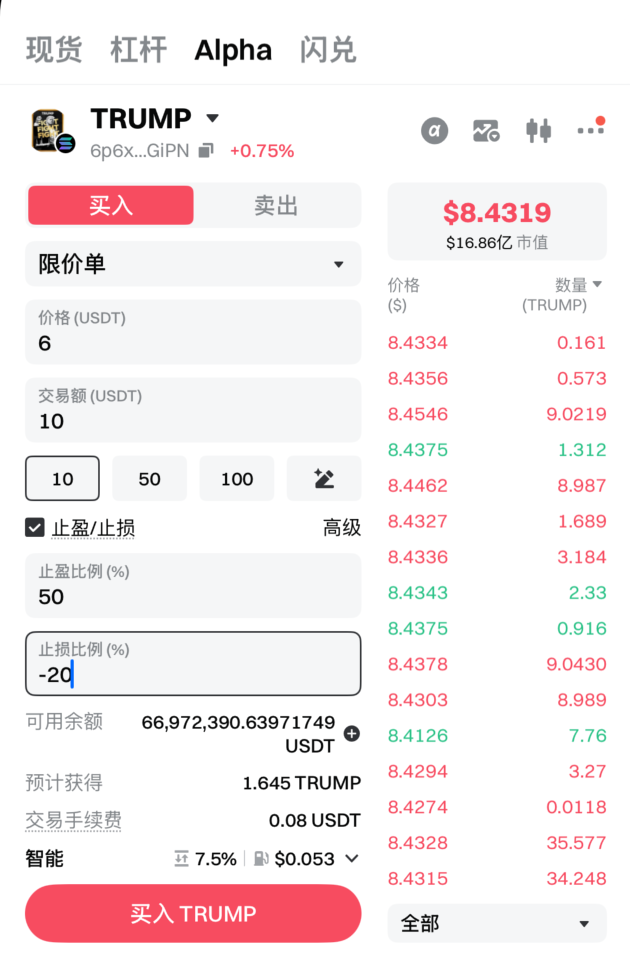
Task: Edit the 价格 (USDT) field
Action: (193, 343)
